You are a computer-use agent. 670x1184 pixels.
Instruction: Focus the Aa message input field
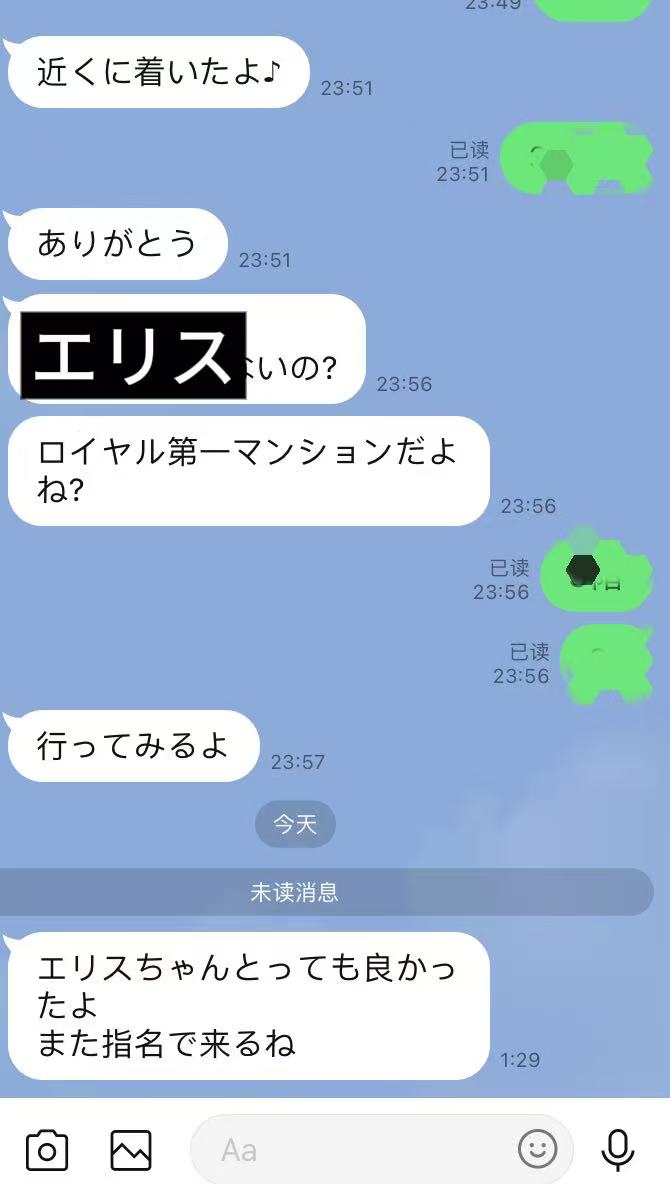point(350,1150)
